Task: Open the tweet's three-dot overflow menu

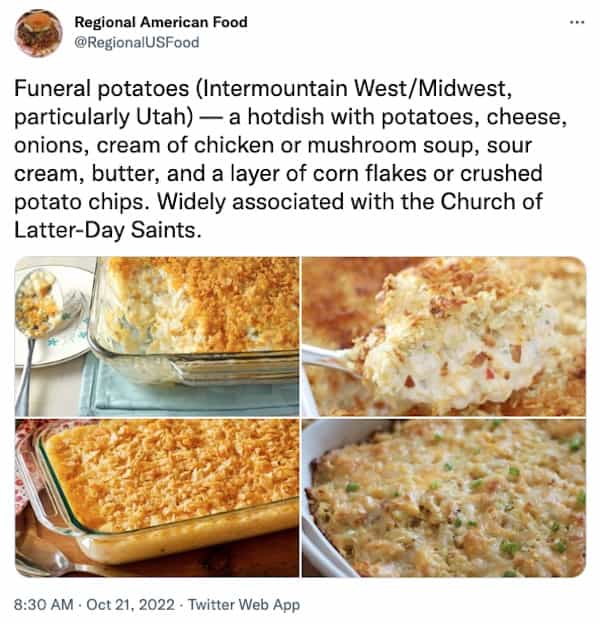Action: pos(575,22)
